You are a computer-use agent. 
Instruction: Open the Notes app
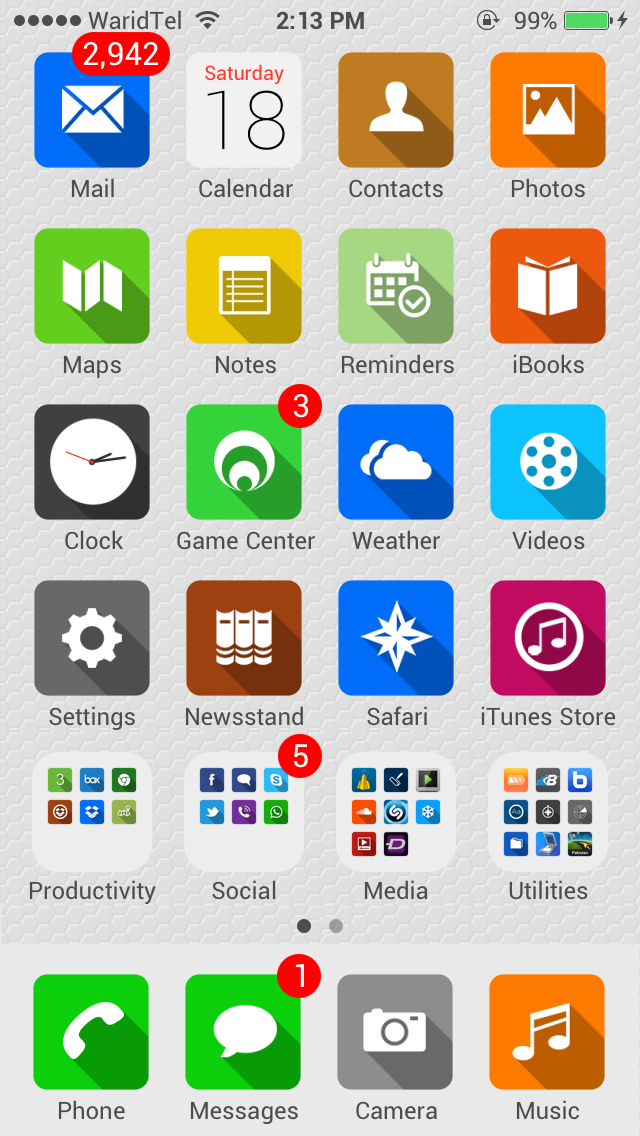point(244,286)
